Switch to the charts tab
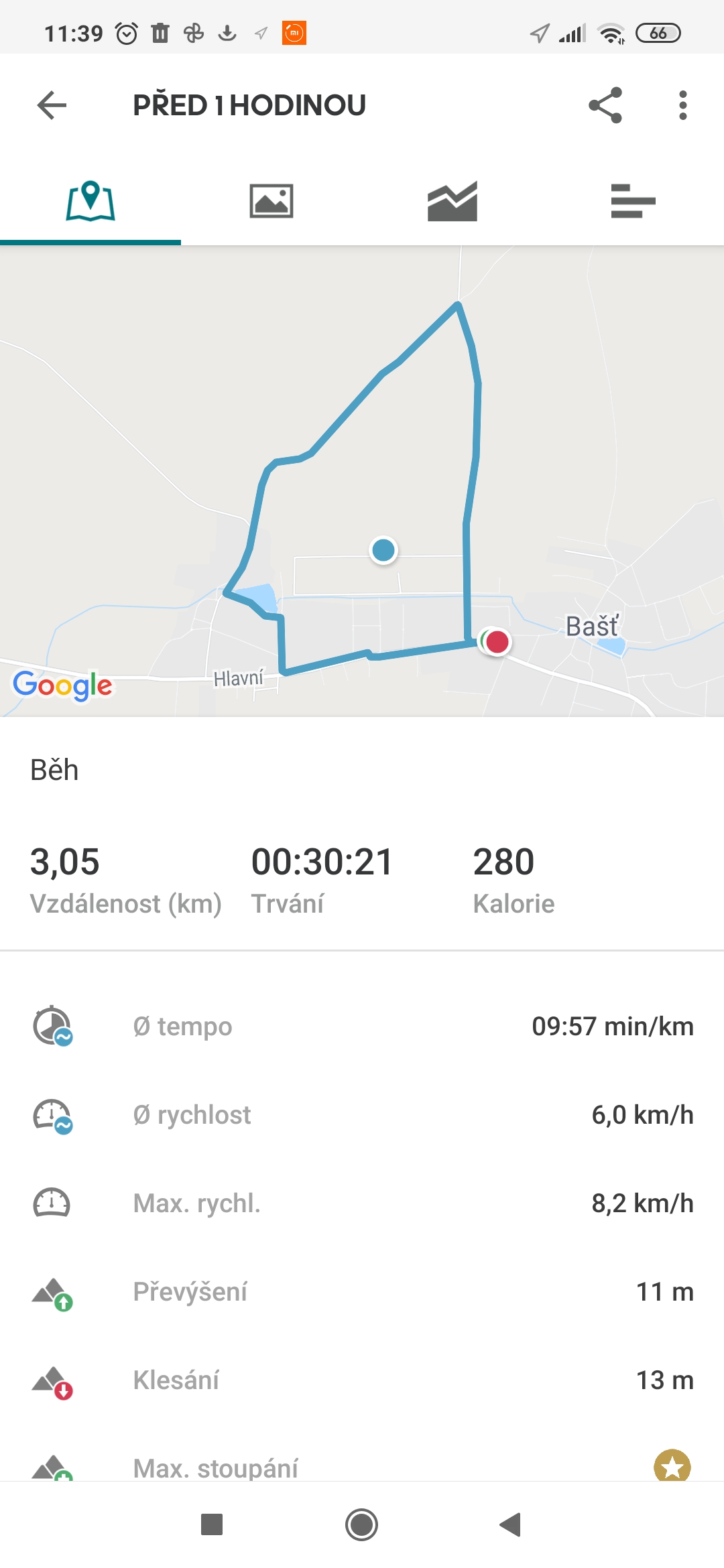 tap(452, 201)
